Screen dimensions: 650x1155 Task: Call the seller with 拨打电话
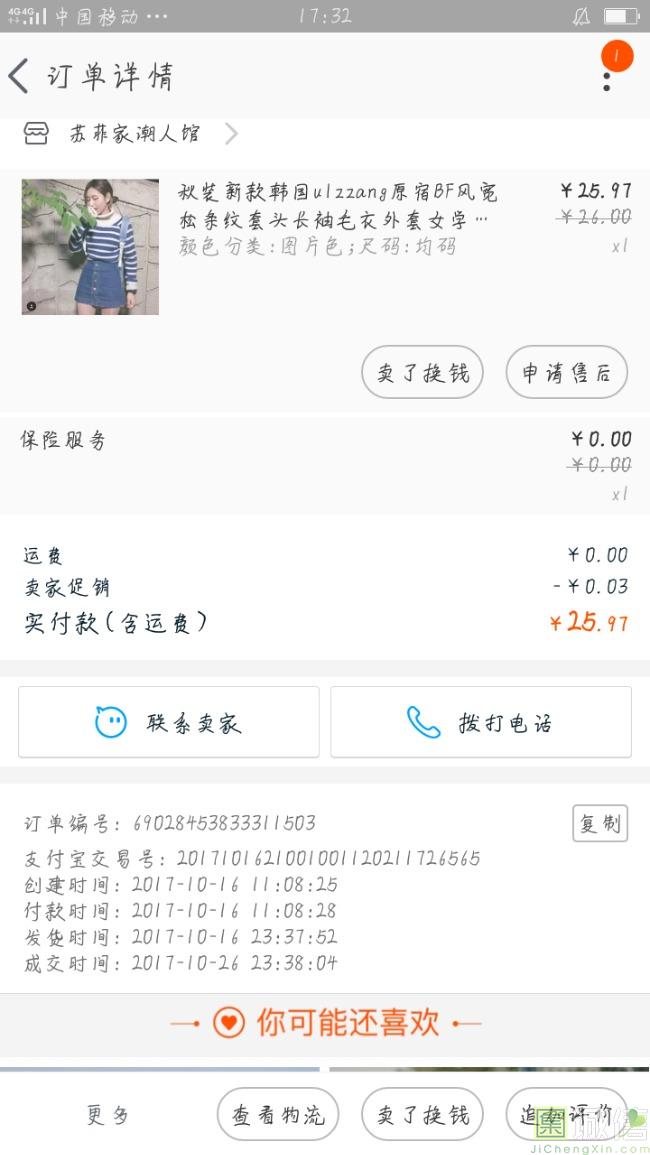(x=481, y=722)
